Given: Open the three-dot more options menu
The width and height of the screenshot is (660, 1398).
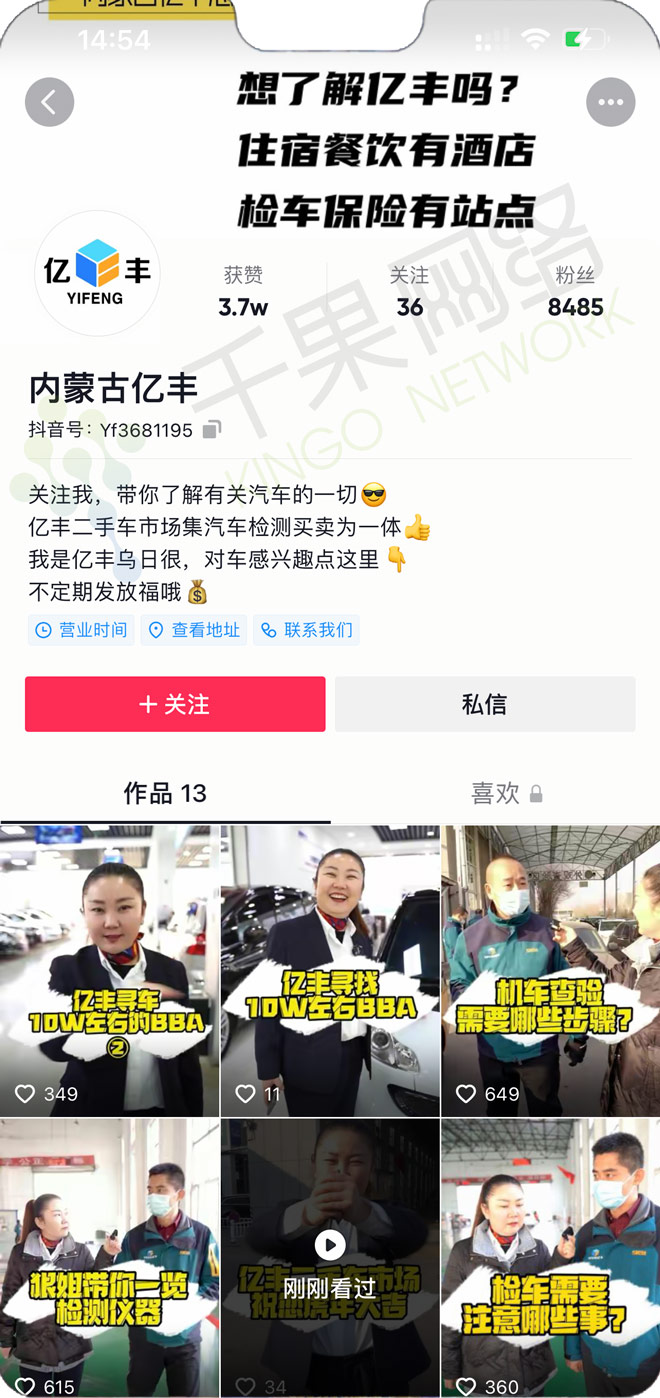Looking at the screenshot, I should pyautogui.click(x=610, y=101).
